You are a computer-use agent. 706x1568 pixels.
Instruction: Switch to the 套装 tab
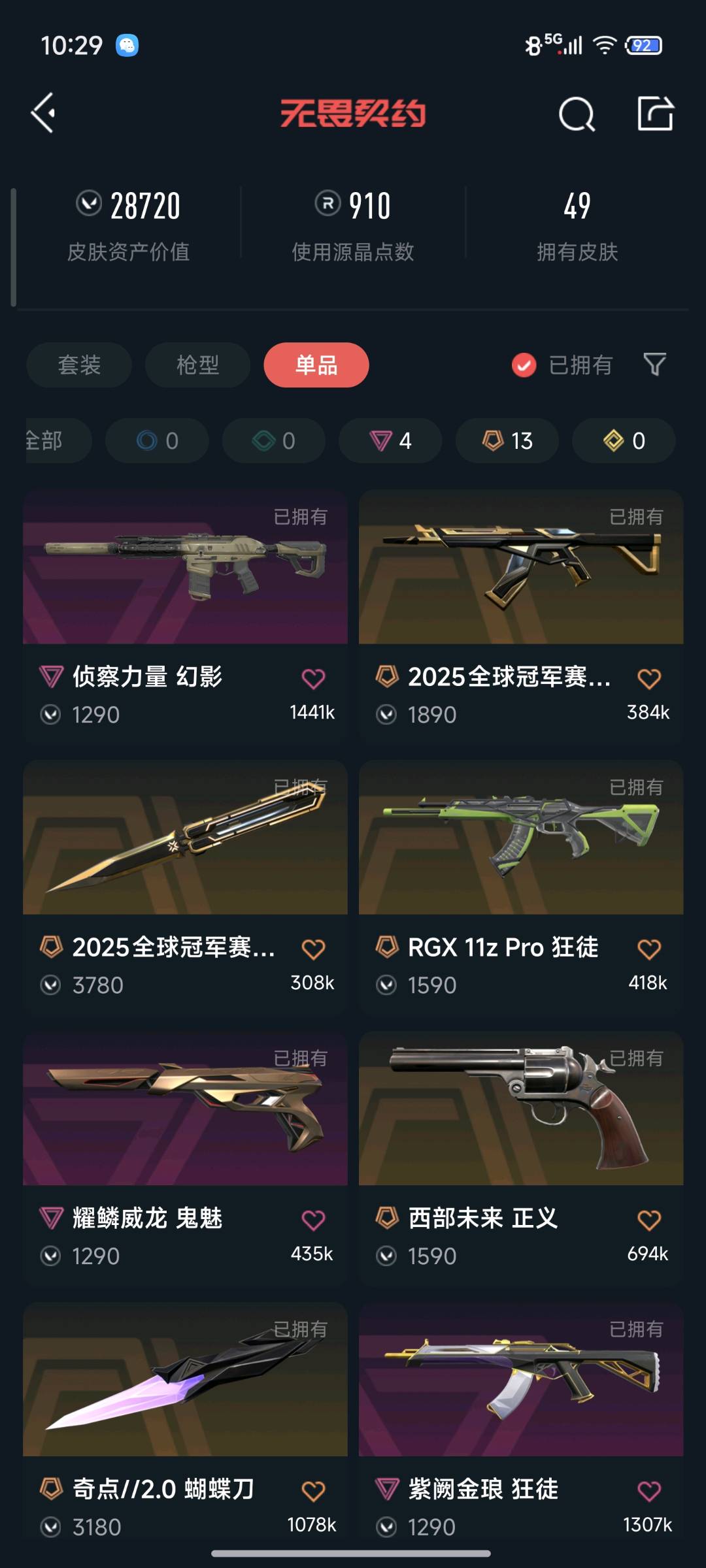(x=79, y=365)
